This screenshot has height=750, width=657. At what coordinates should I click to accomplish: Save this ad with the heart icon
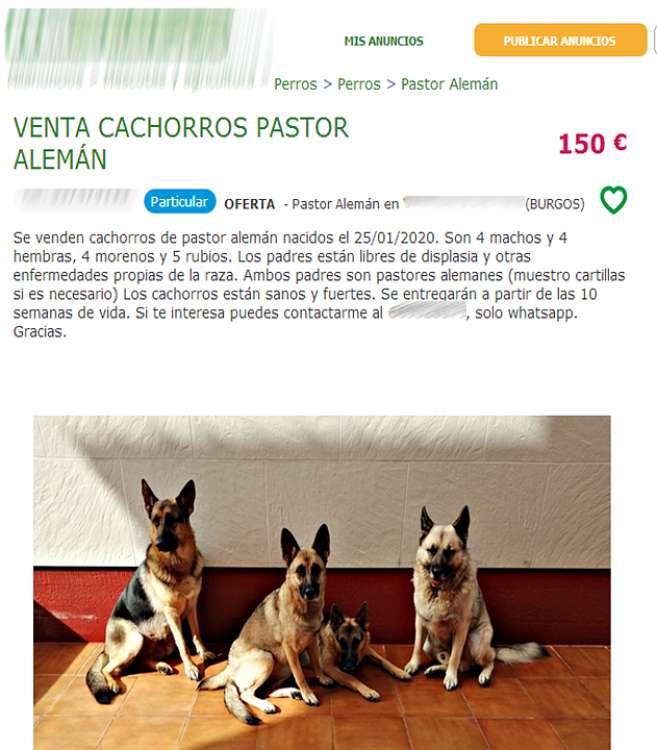613,201
